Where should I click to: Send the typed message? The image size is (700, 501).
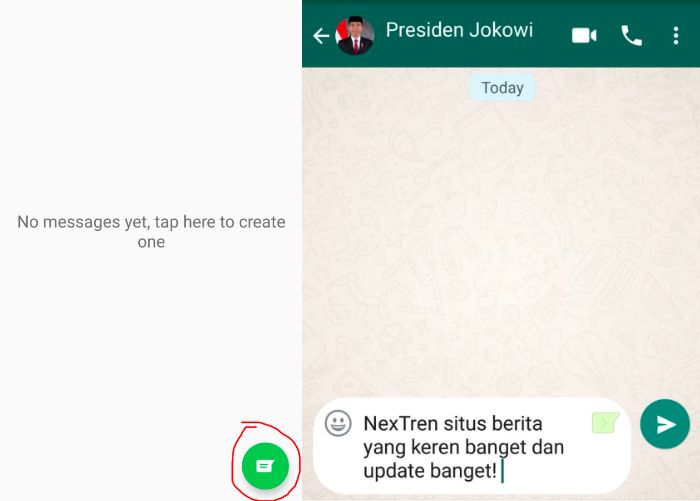click(x=665, y=424)
